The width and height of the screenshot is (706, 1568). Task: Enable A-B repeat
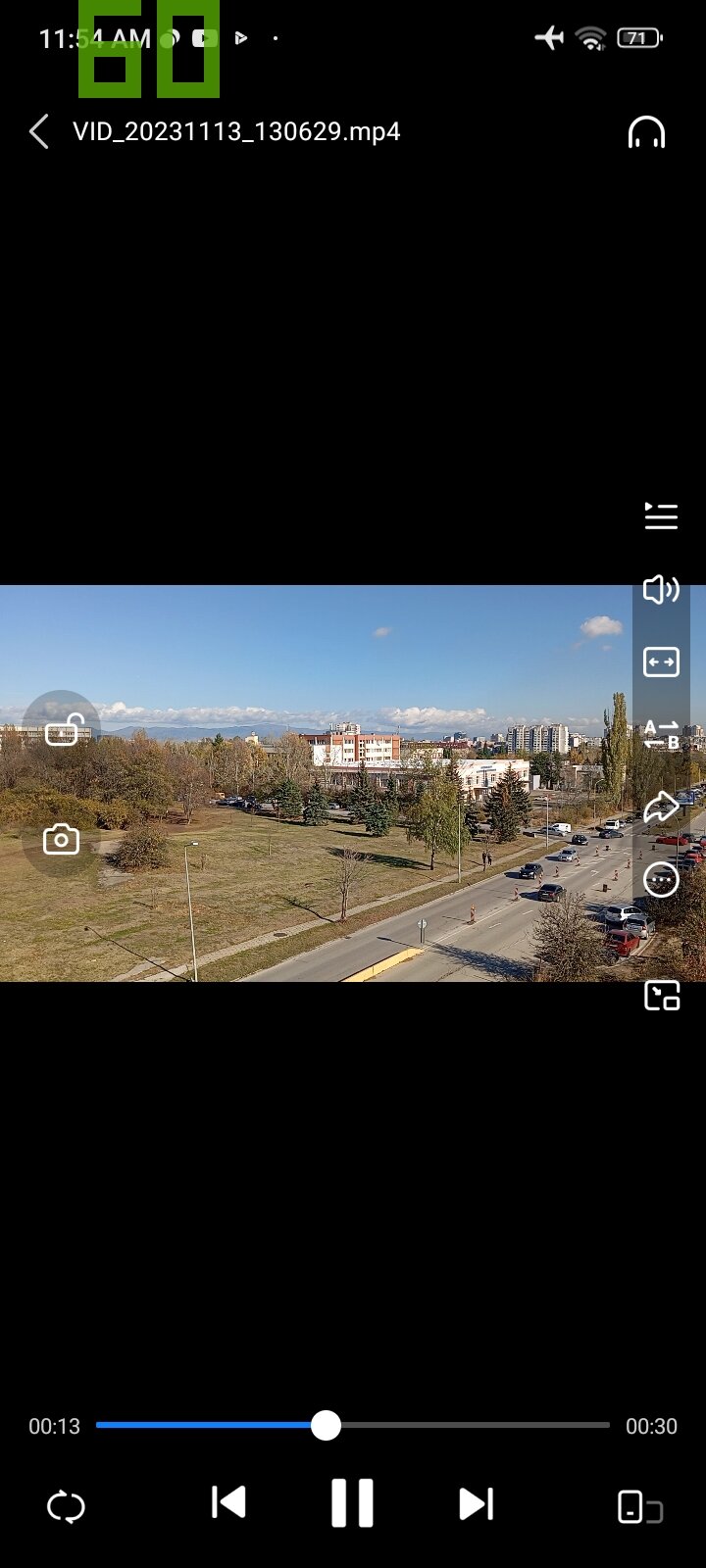tap(661, 734)
